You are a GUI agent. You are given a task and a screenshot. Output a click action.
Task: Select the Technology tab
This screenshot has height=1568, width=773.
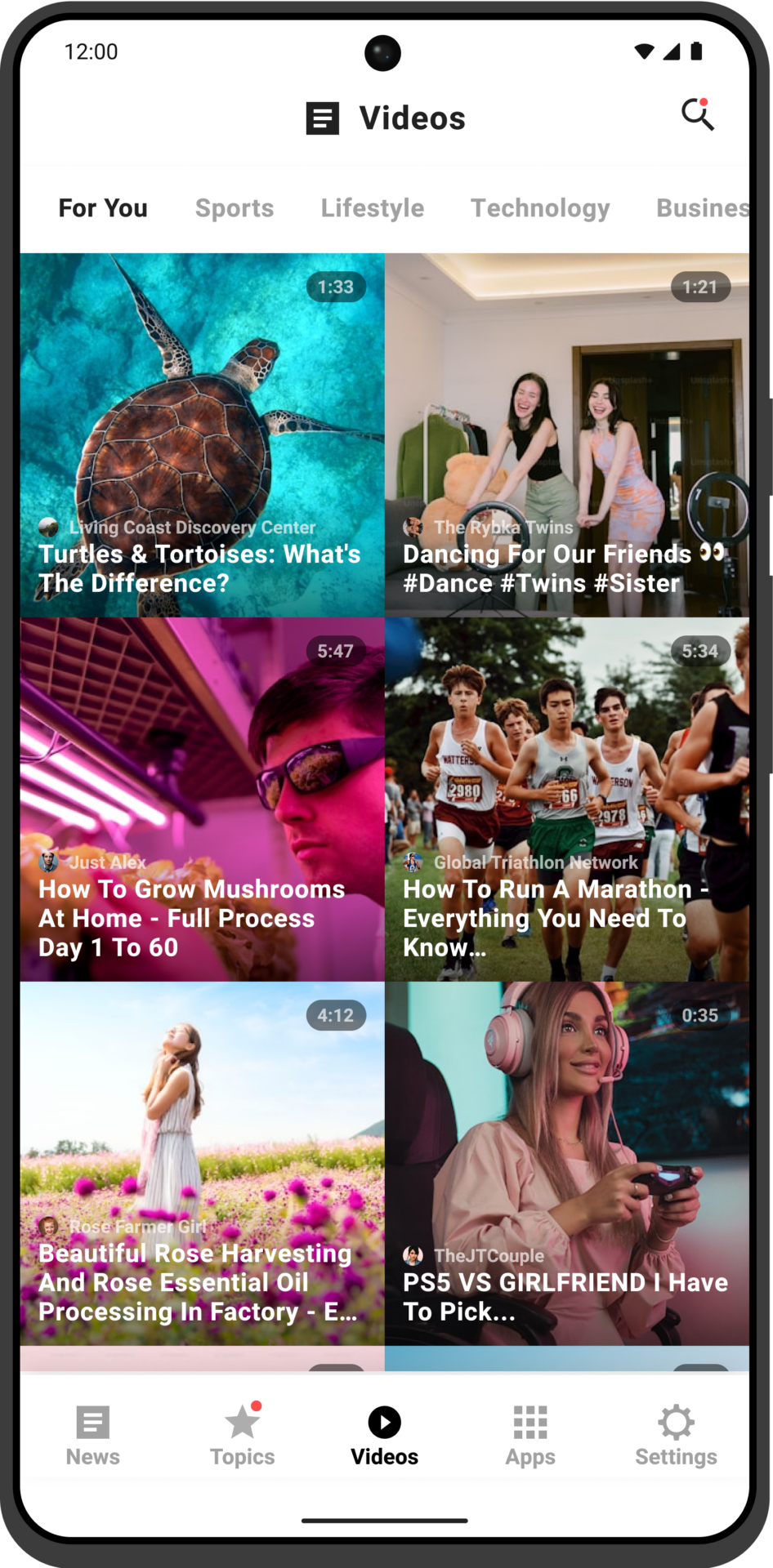540,208
